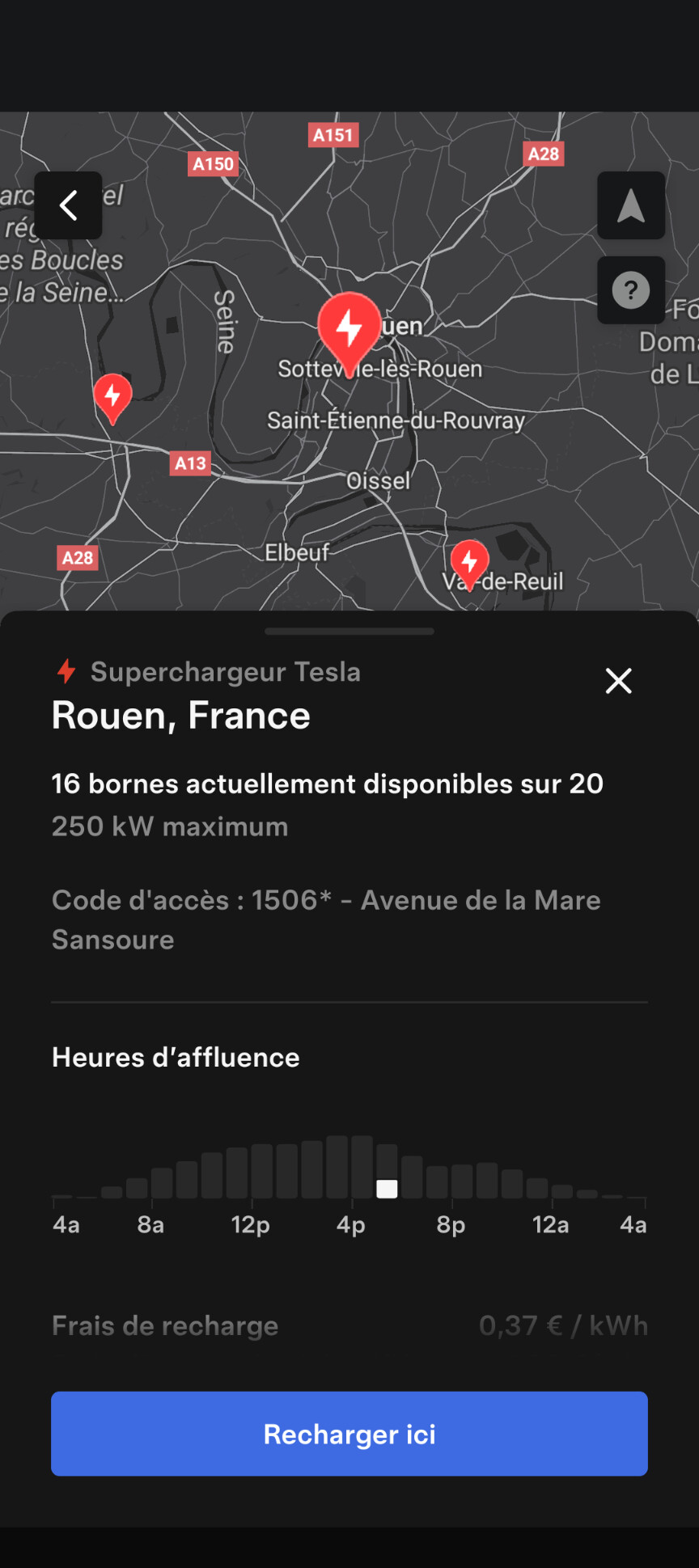Go back using the arrow button
This screenshot has height=1568, width=699.
click(68, 205)
